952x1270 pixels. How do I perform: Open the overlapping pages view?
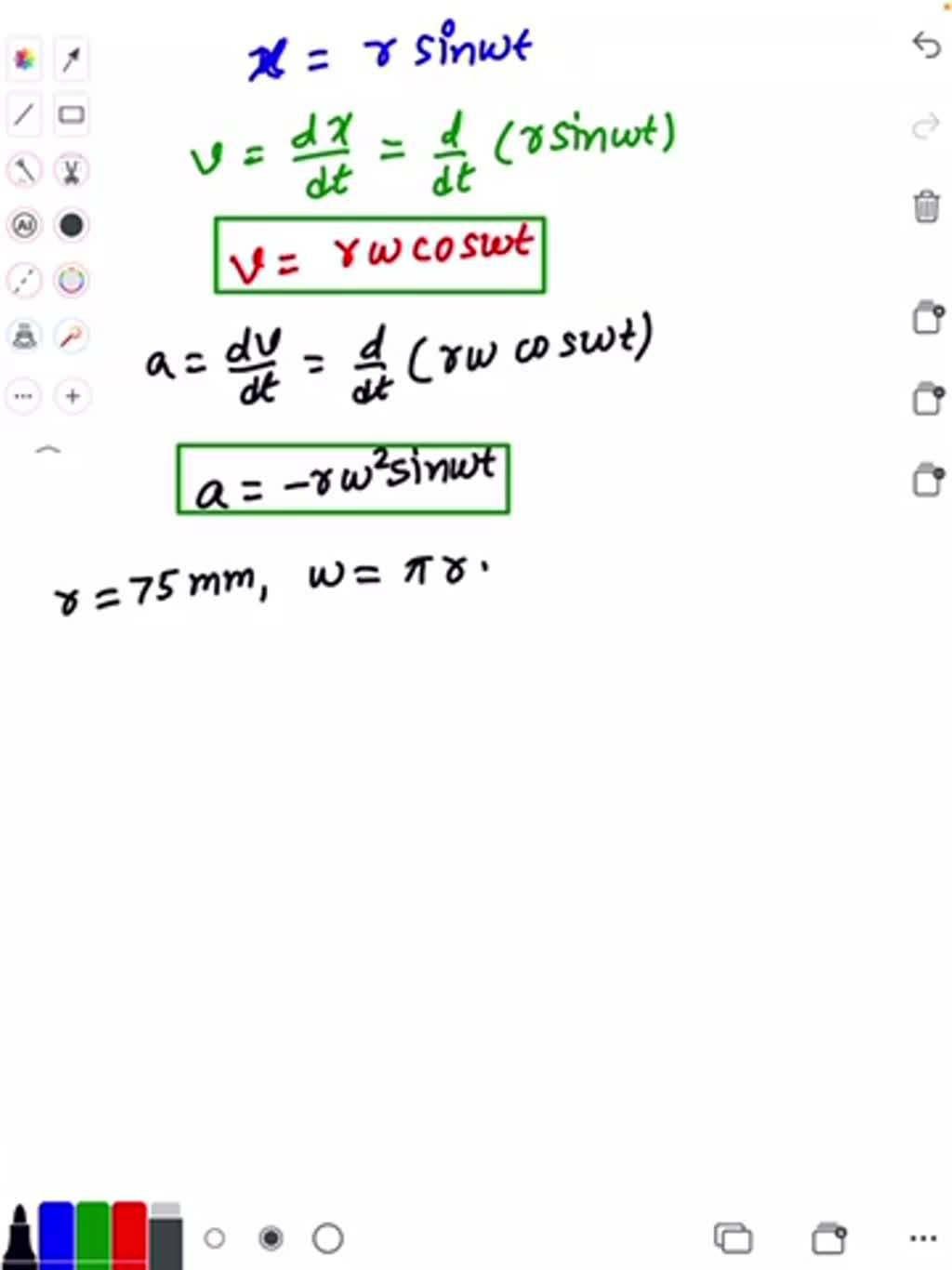pyautogui.click(x=734, y=1238)
